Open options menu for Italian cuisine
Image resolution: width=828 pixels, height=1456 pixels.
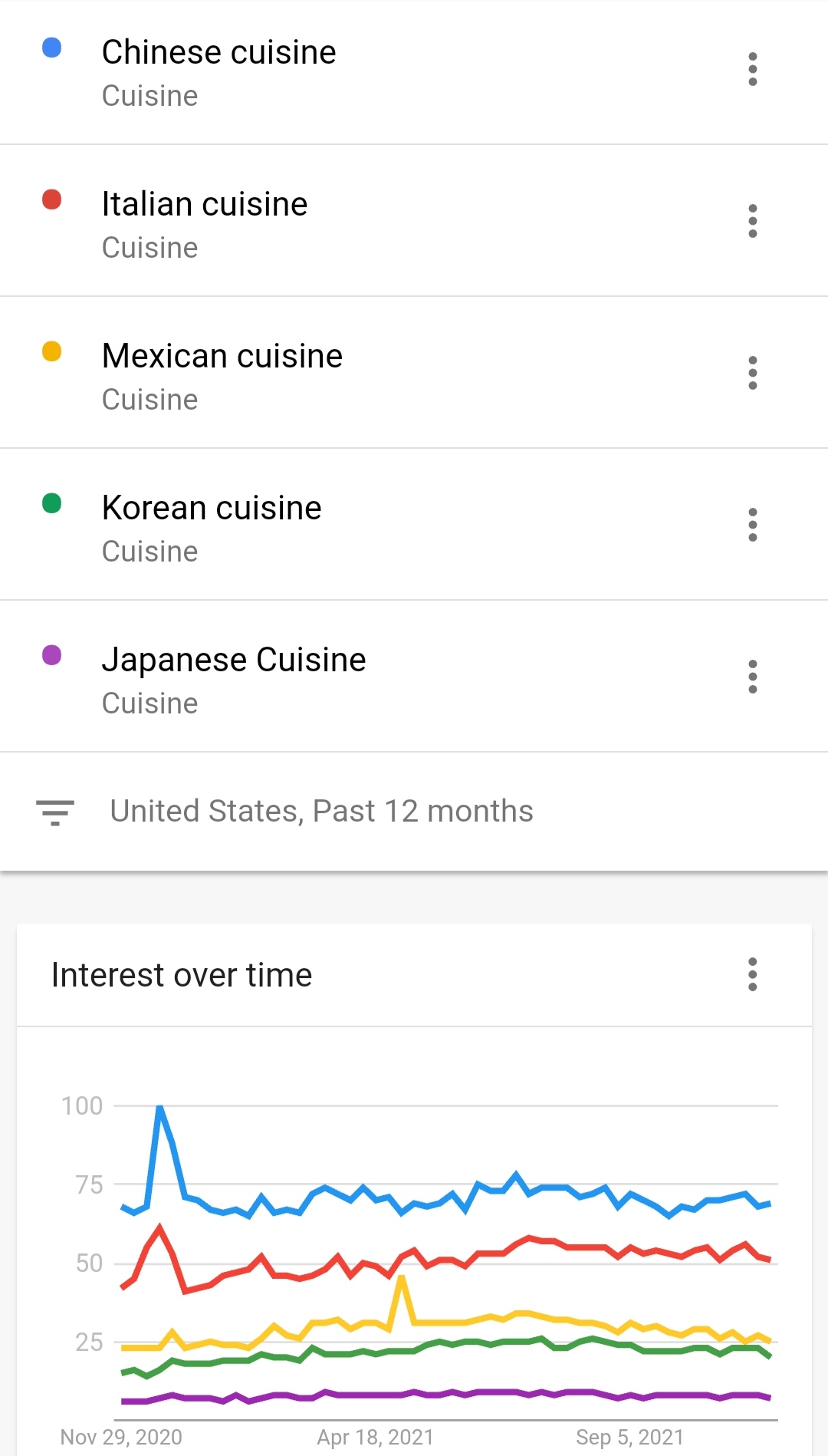pyautogui.click(x=752, y=221)
